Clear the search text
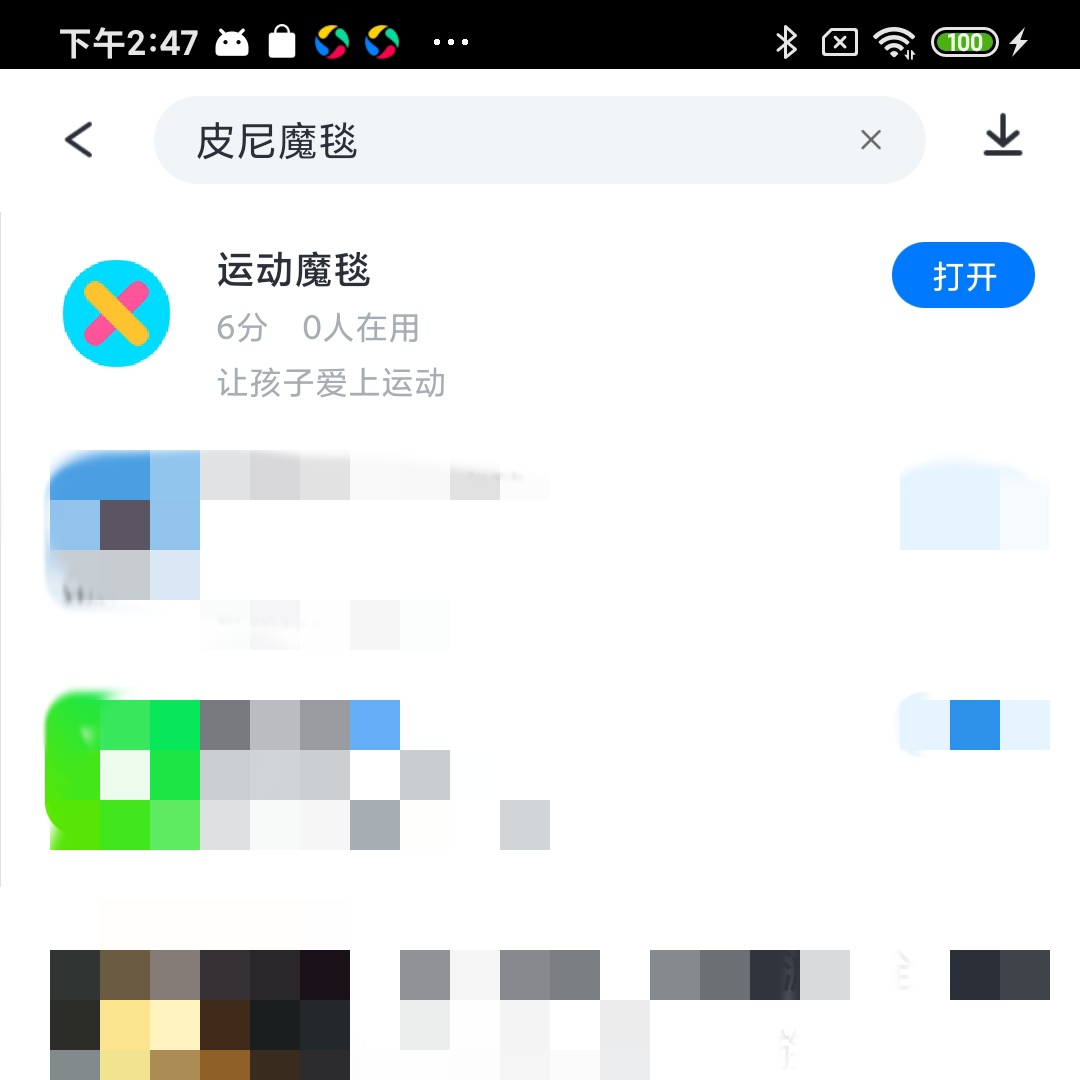 tap(871, 141)
